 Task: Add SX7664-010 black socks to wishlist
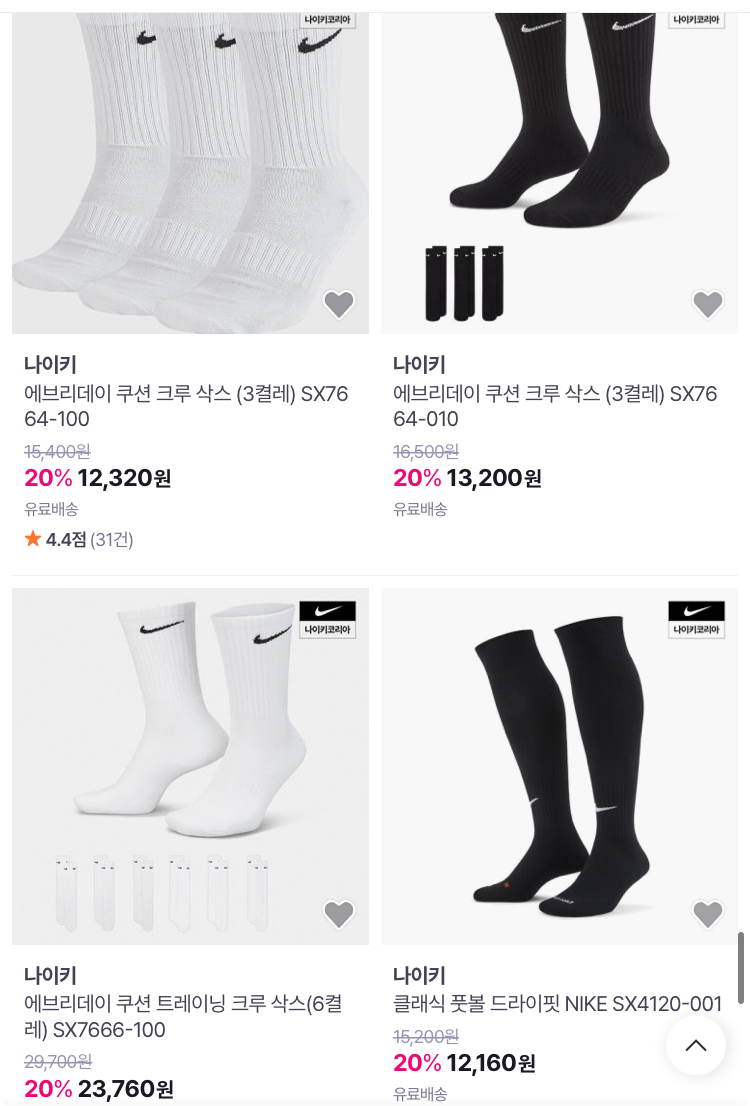(708, 304)
